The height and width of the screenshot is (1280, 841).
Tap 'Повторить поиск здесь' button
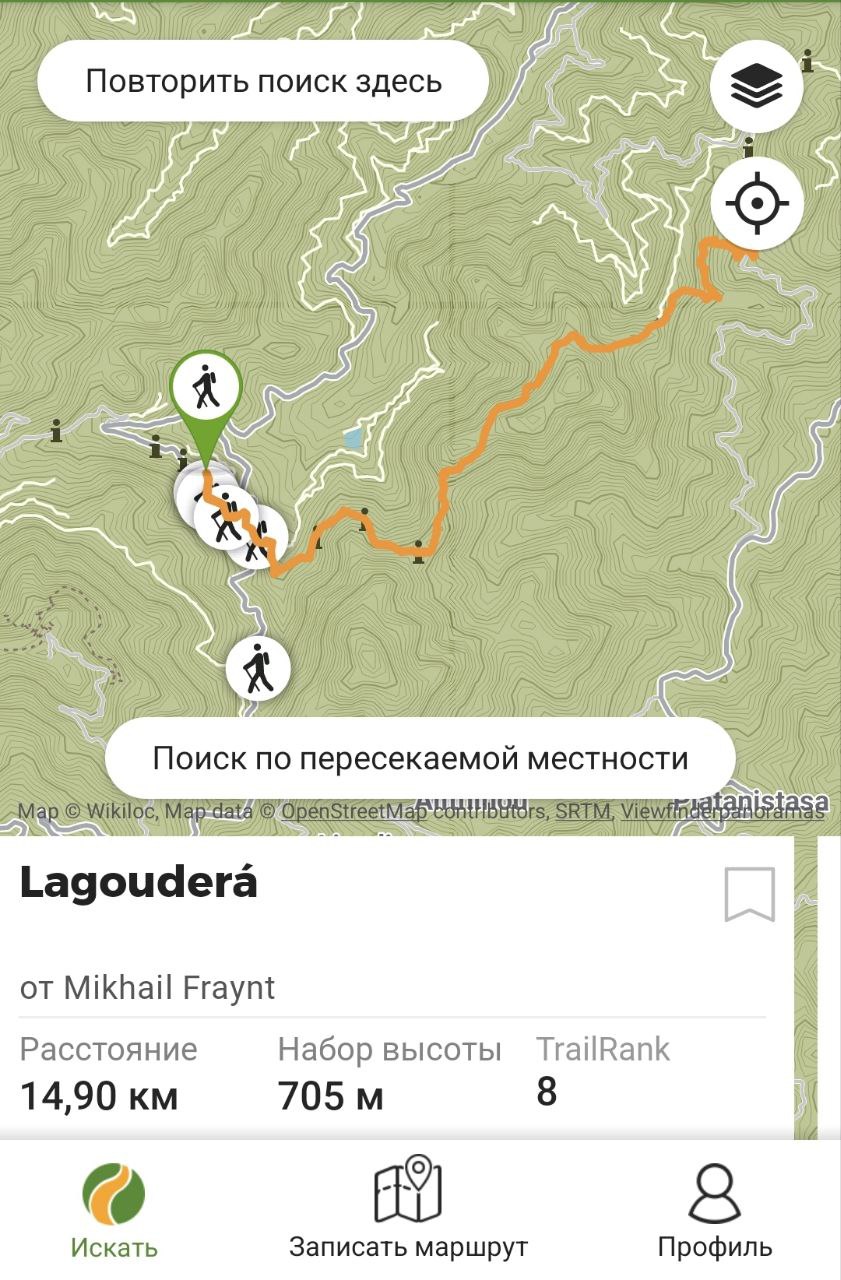click(x=262, y=81)
